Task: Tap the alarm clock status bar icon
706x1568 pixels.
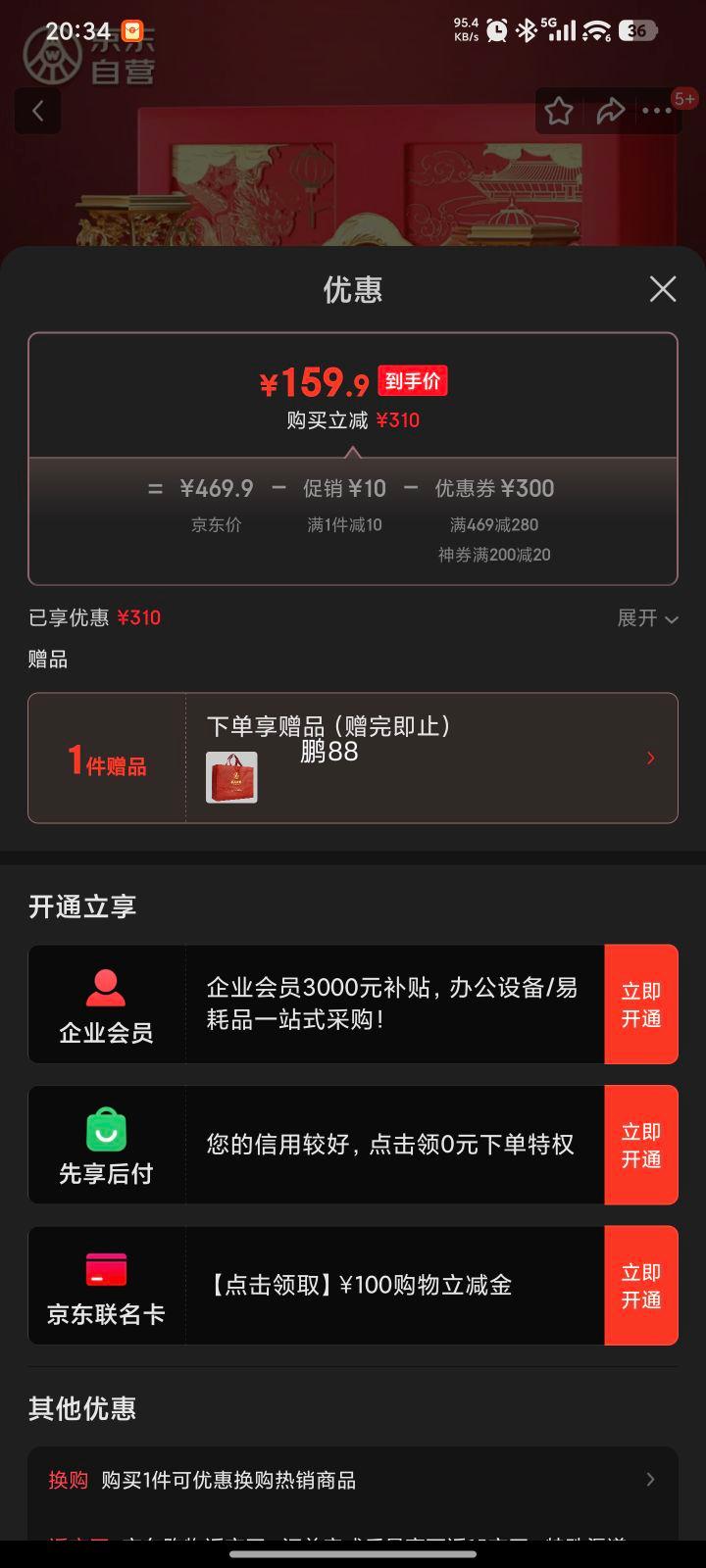Action: tap(495, 30)
